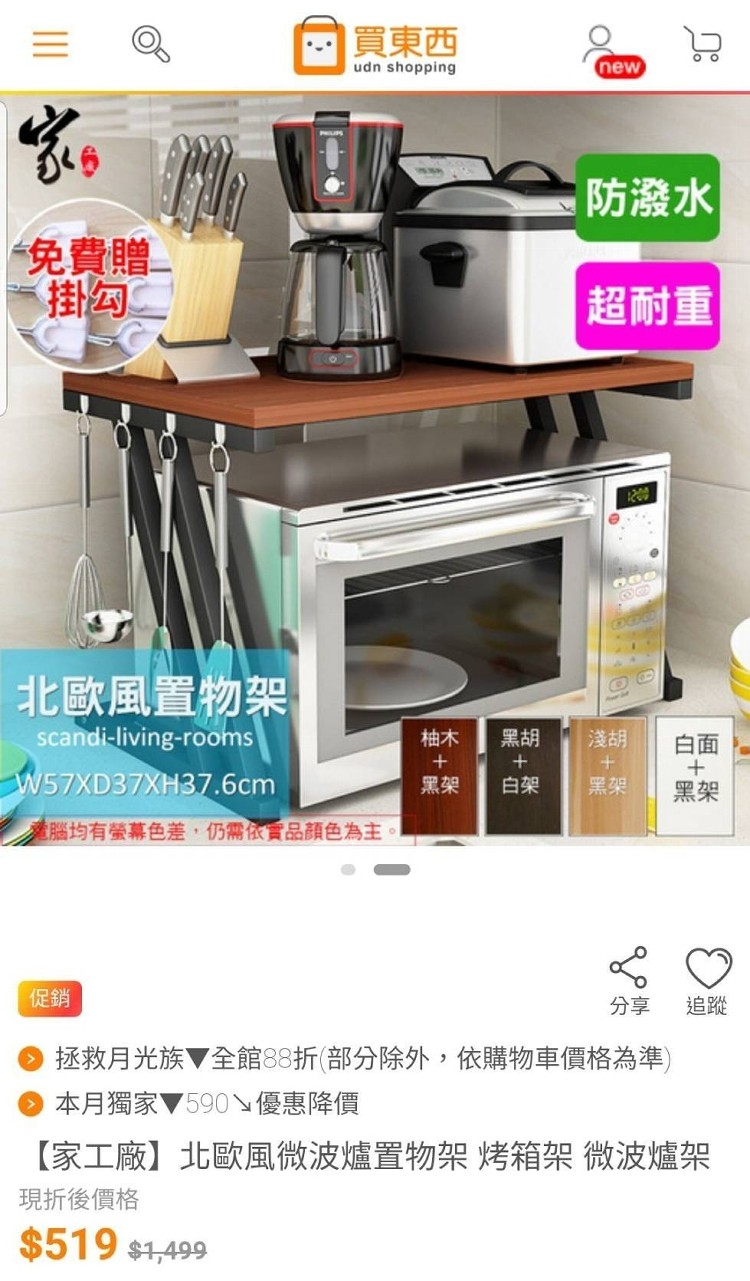Jump to first product image dot
Image resolution: width=750 pixels, height=1281 pixels.
click(x=348, y=870)
